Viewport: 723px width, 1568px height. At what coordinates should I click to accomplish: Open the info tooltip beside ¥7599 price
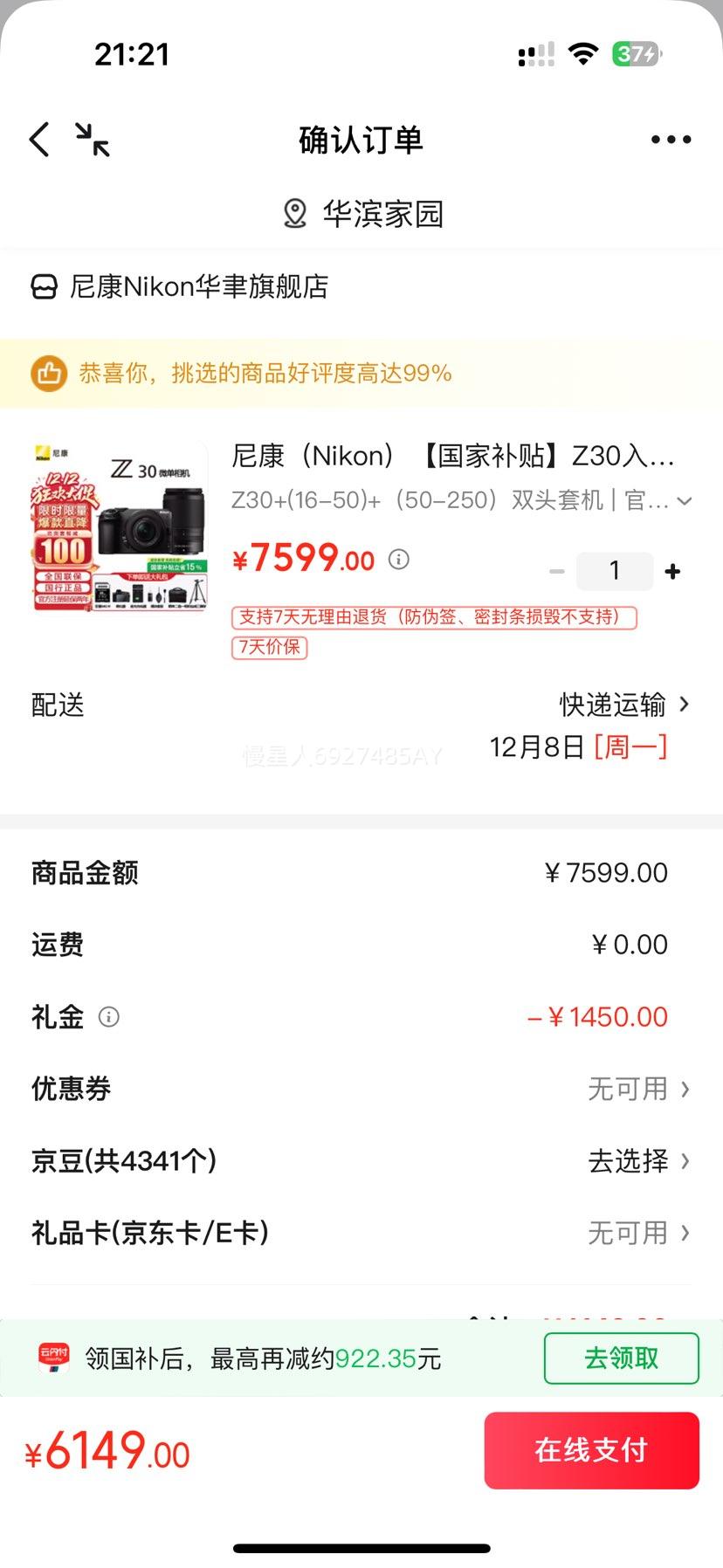[x=400, y=561]
